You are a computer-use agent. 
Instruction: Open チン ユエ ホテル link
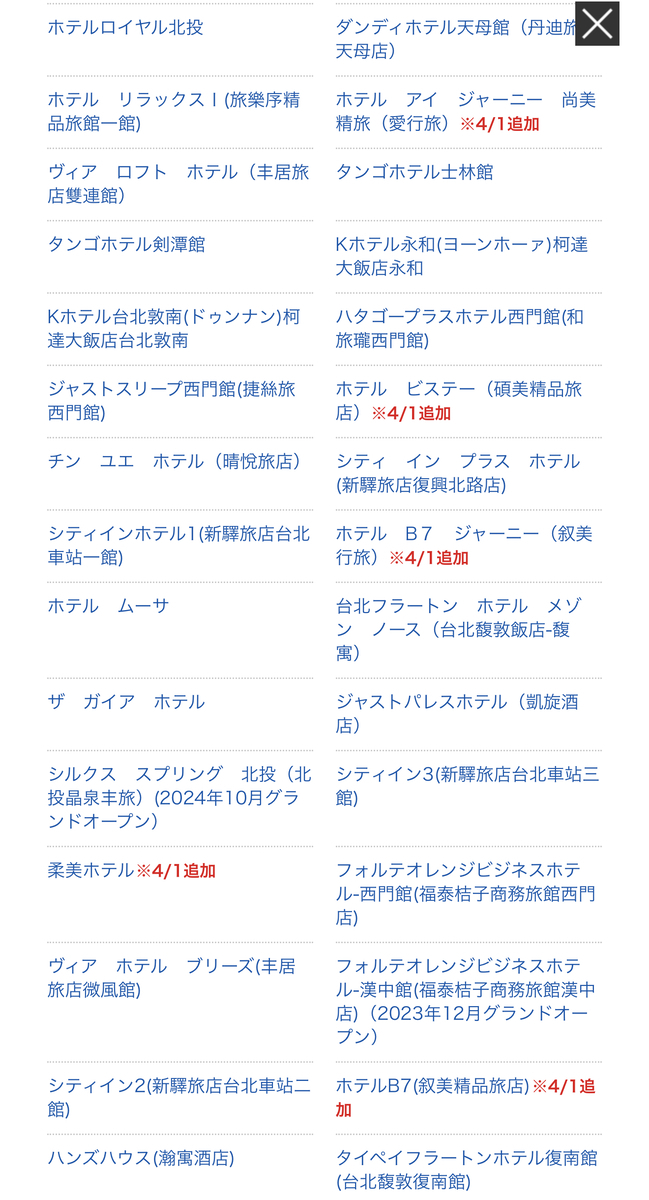coord(175,461)
